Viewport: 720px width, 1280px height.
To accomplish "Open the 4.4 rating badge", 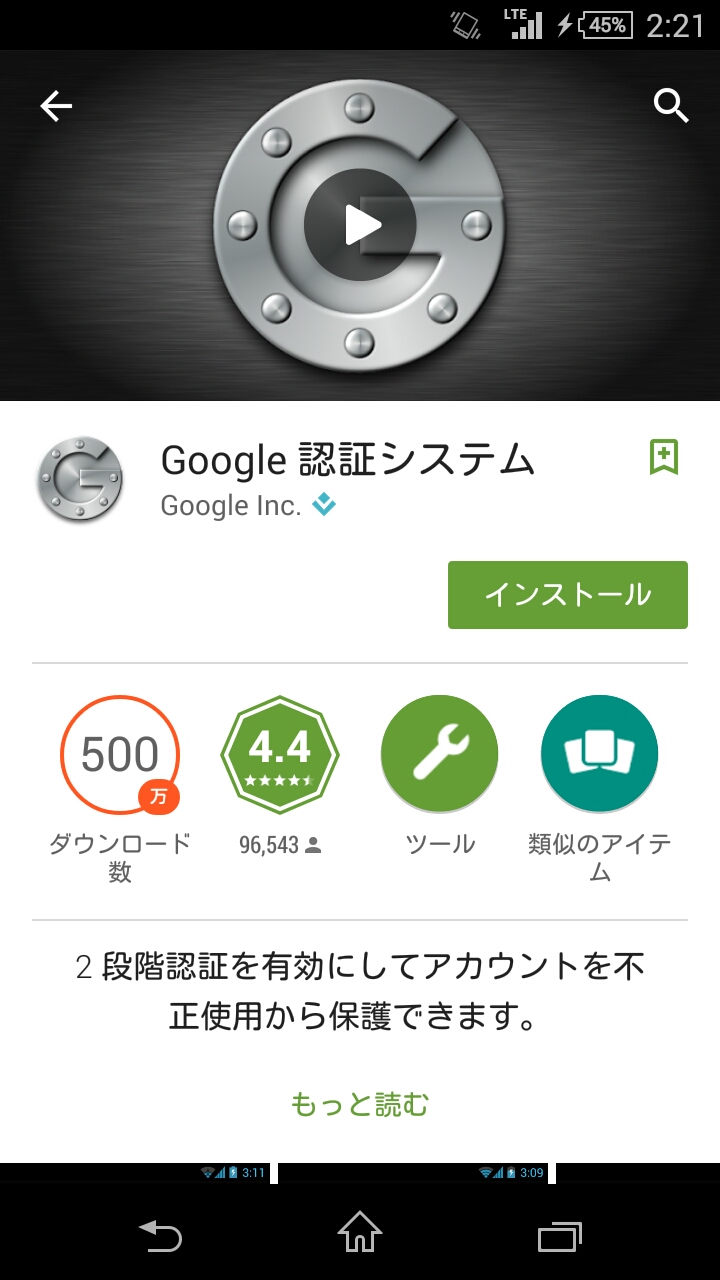I will pos(280,755).
